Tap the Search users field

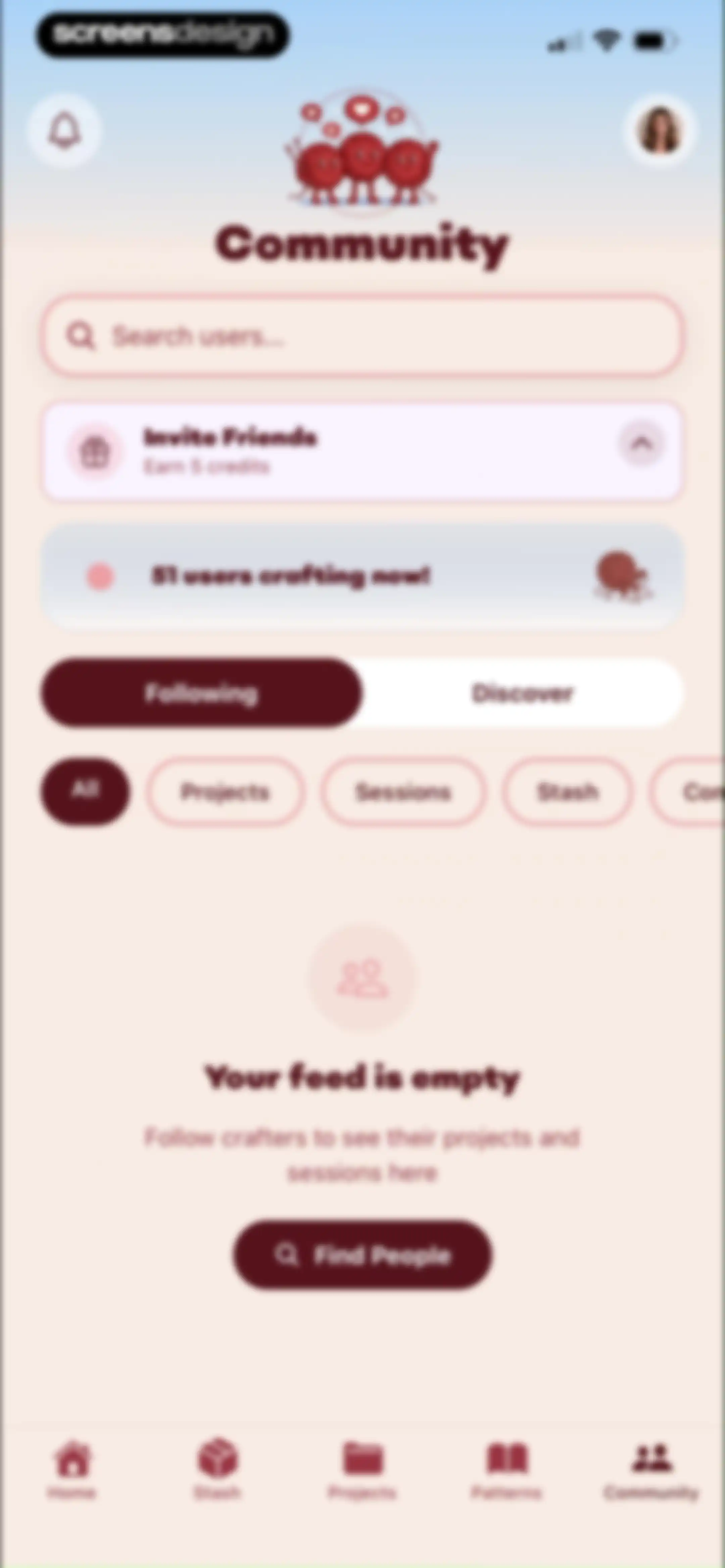coord(362,335)
